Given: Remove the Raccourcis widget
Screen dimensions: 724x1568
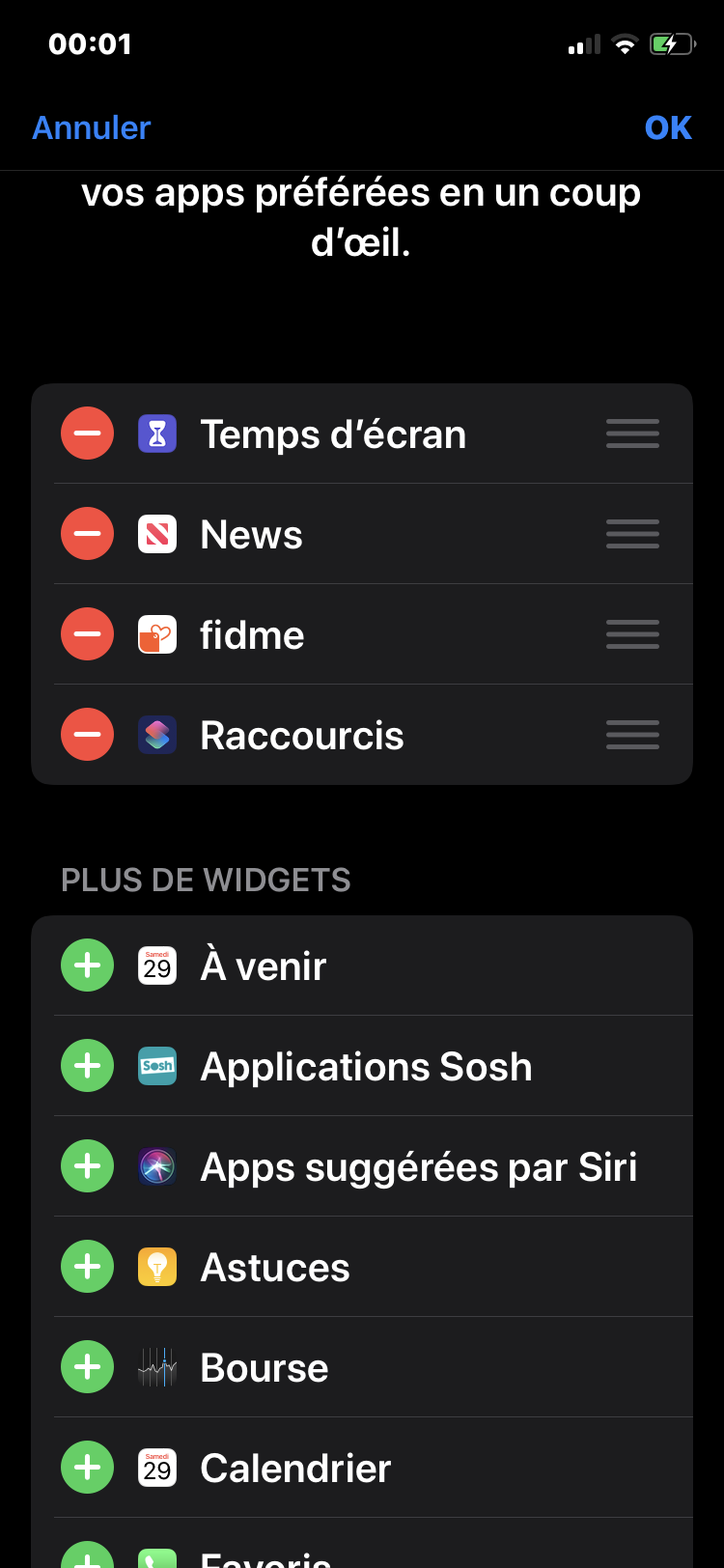Looking at the screenshot, I should click(88, 735).
